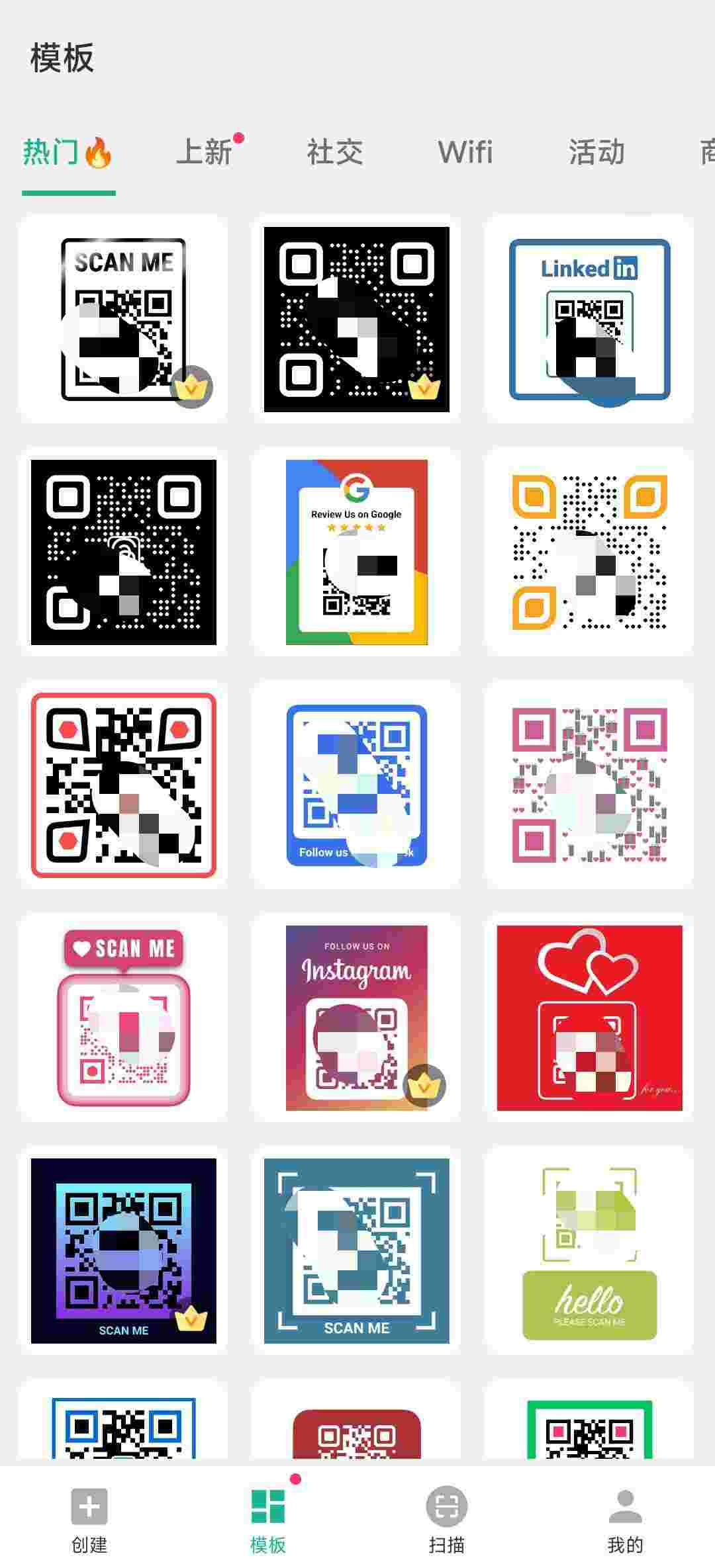
Task: Open the pink heart SCAN ME template
Action: coord(124,1018)
